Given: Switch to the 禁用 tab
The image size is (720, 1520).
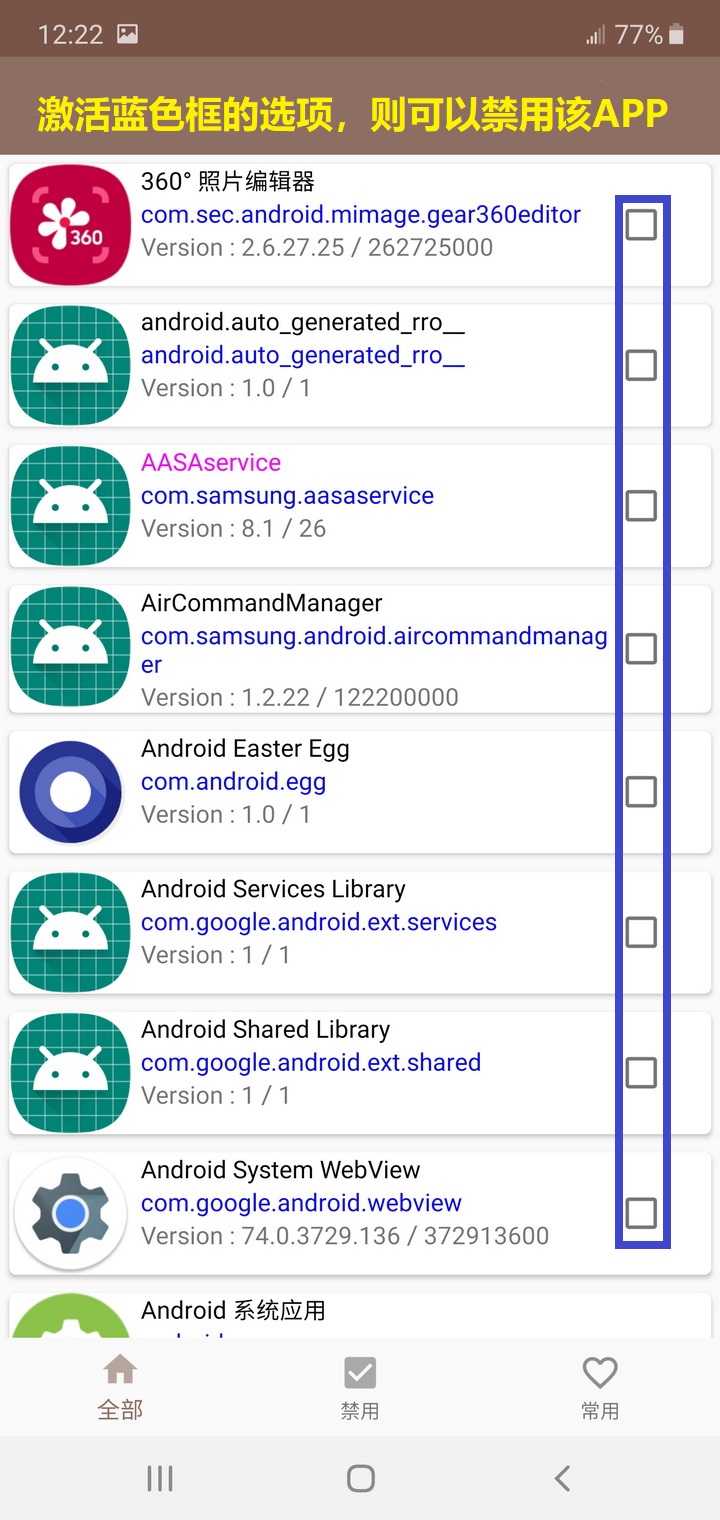Looking at the screenshot, I should 360,1387.
